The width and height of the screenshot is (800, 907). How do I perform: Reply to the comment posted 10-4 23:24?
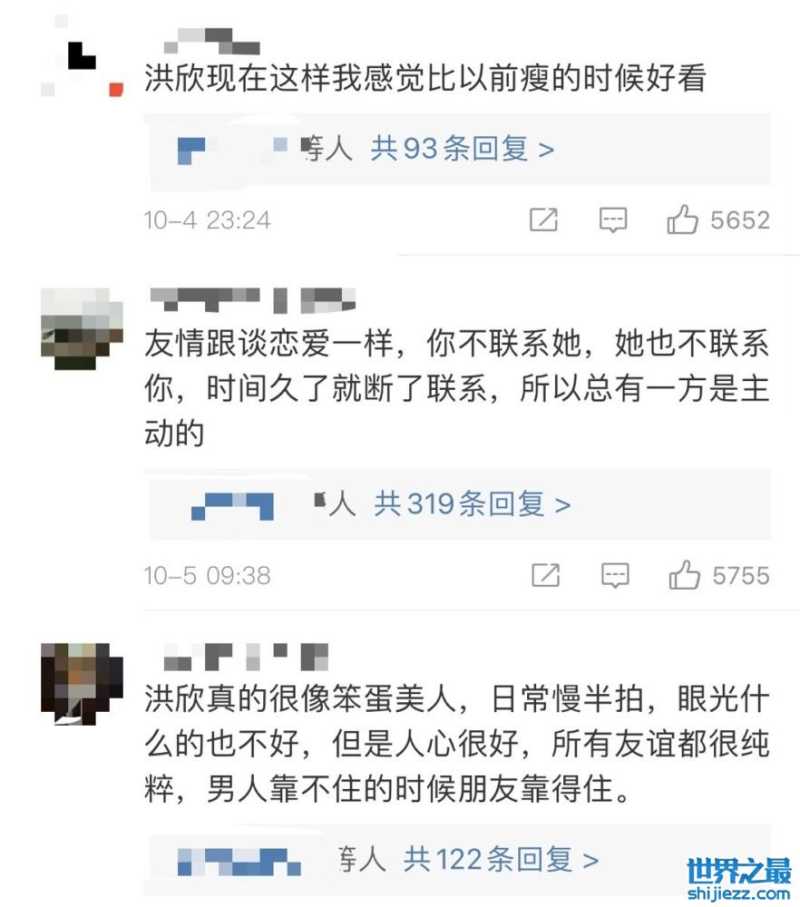pos(613,220)
